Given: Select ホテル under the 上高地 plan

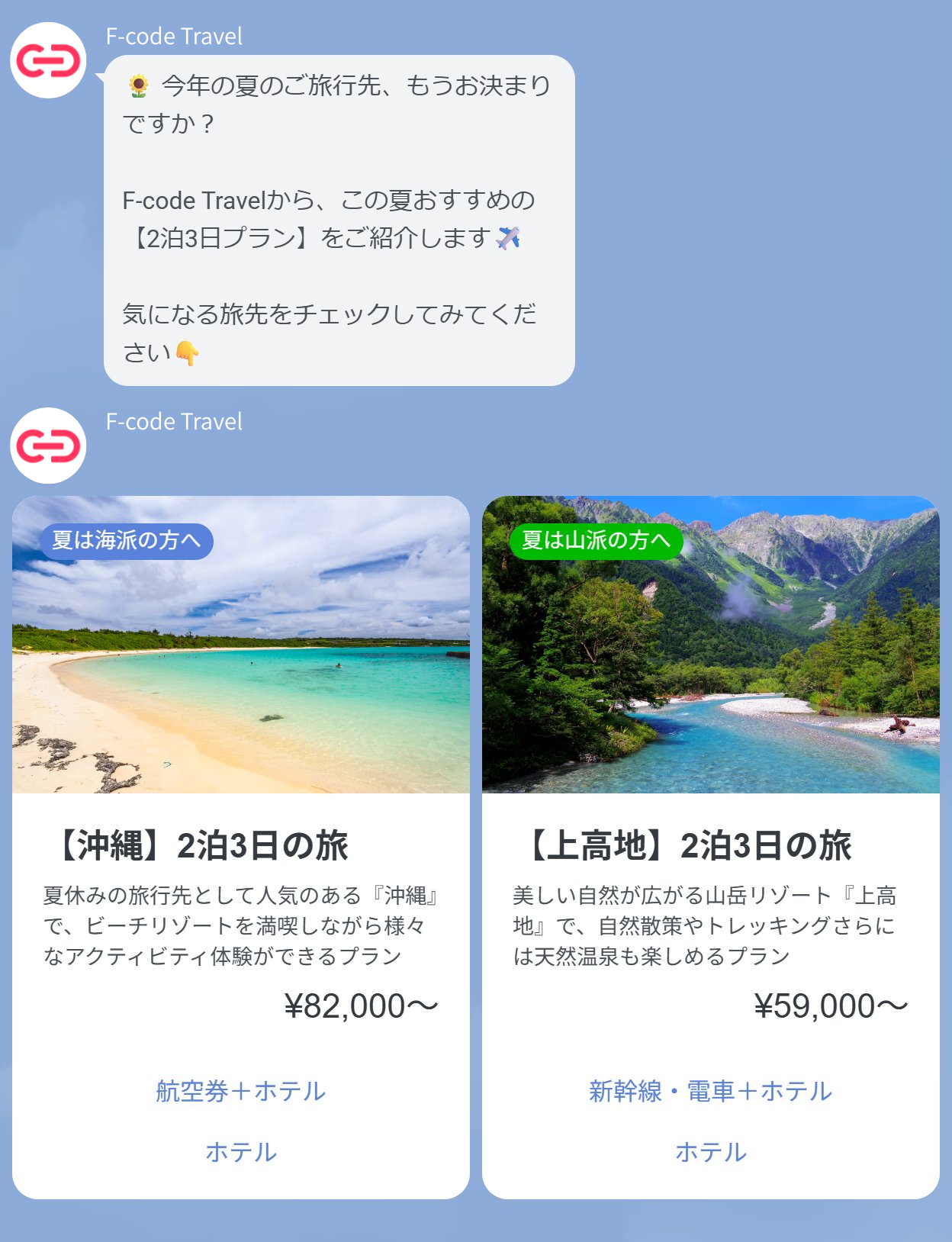Looking at the screenshot, I should [x=710, y=1152].
